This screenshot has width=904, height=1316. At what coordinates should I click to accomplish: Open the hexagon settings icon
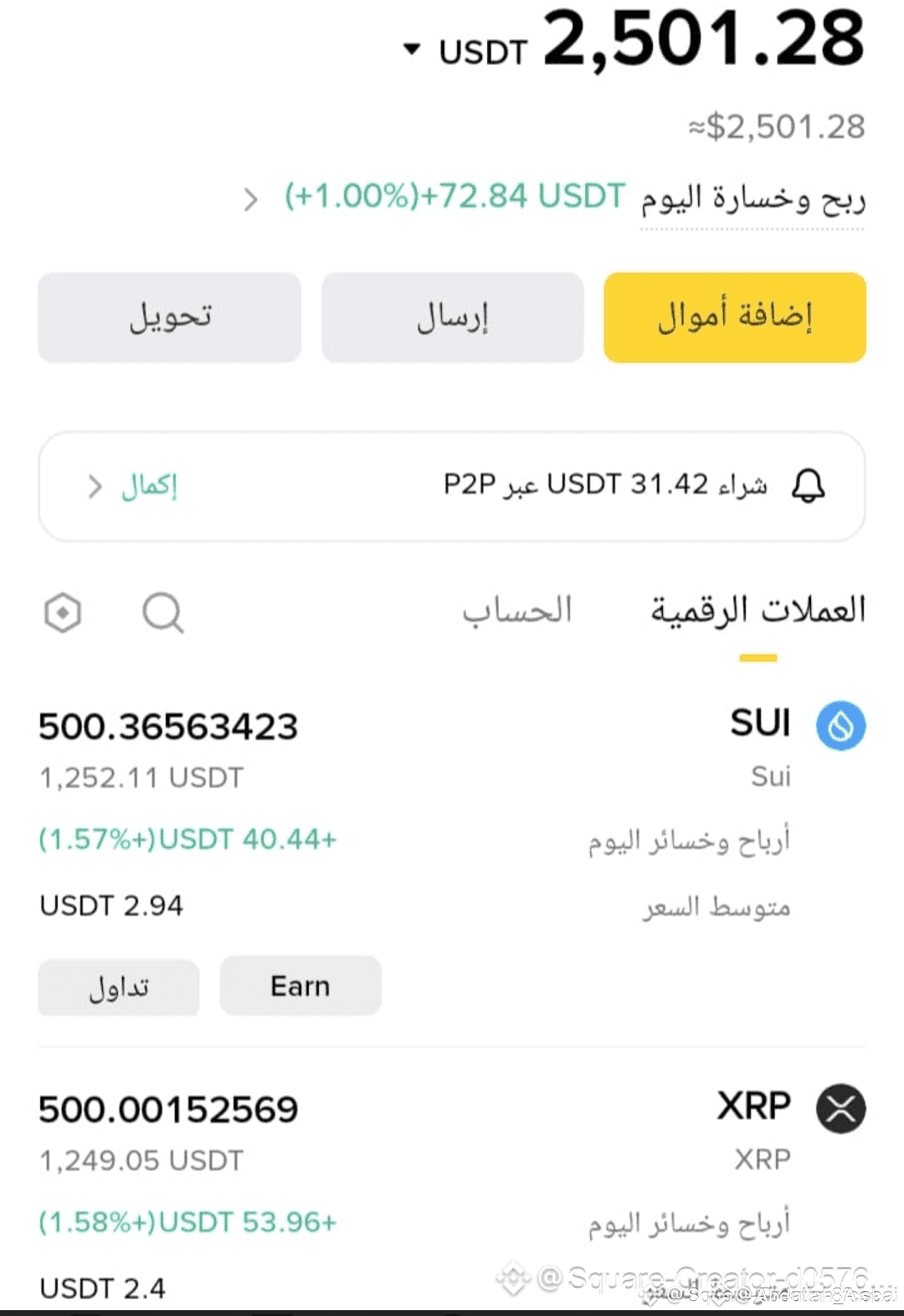click(63, 613)
